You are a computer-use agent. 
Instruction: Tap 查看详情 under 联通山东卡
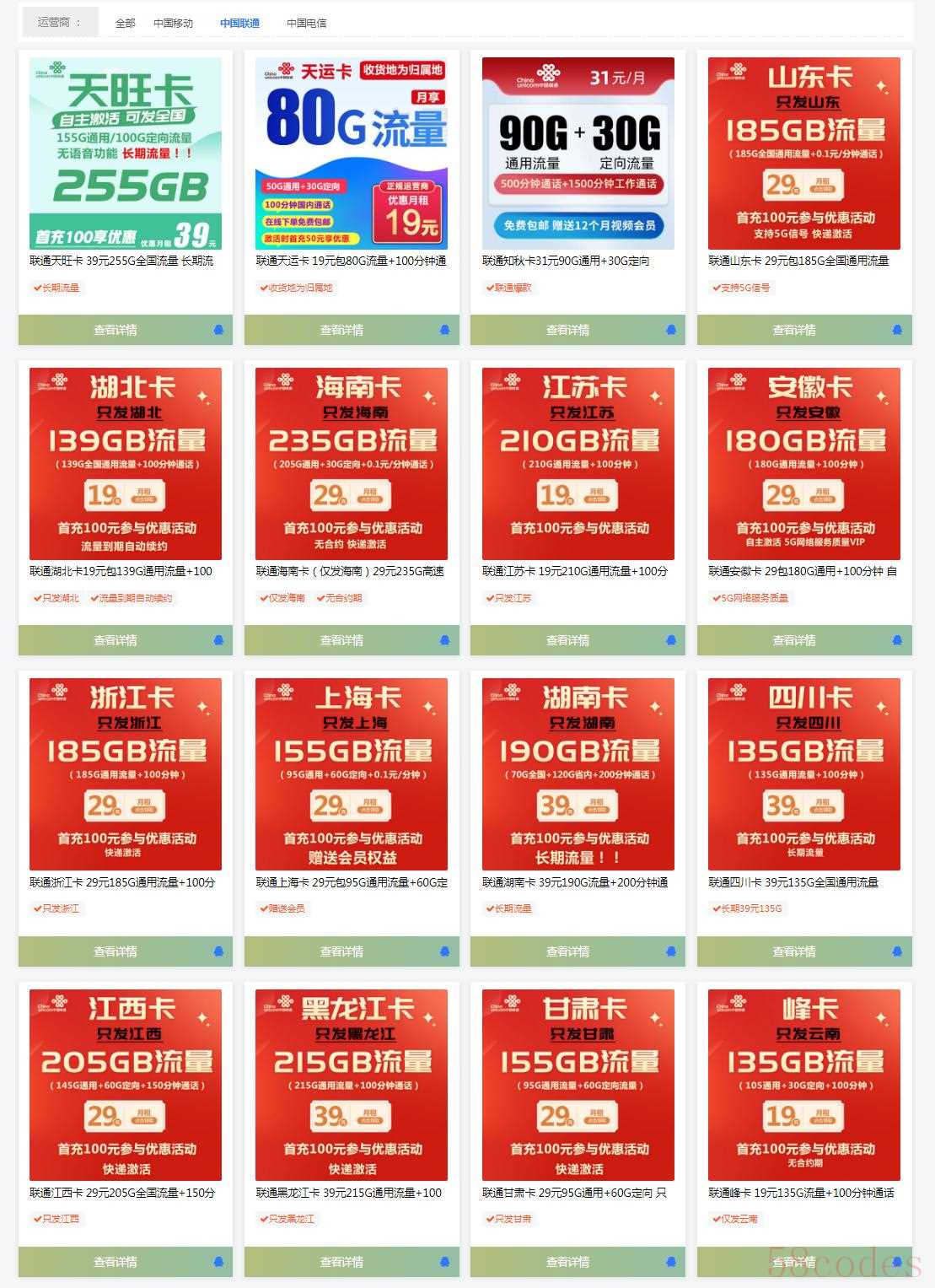tap(793, 330)
